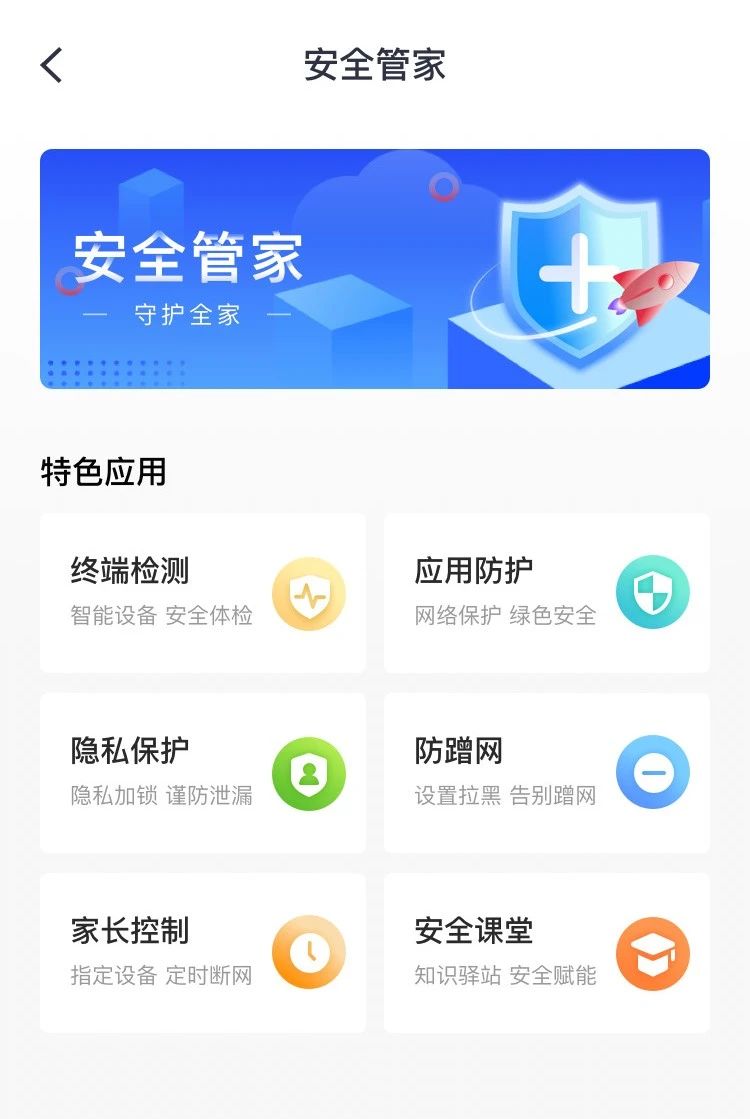Enter 家长控制 parental control feature

[x=202, y=953]
